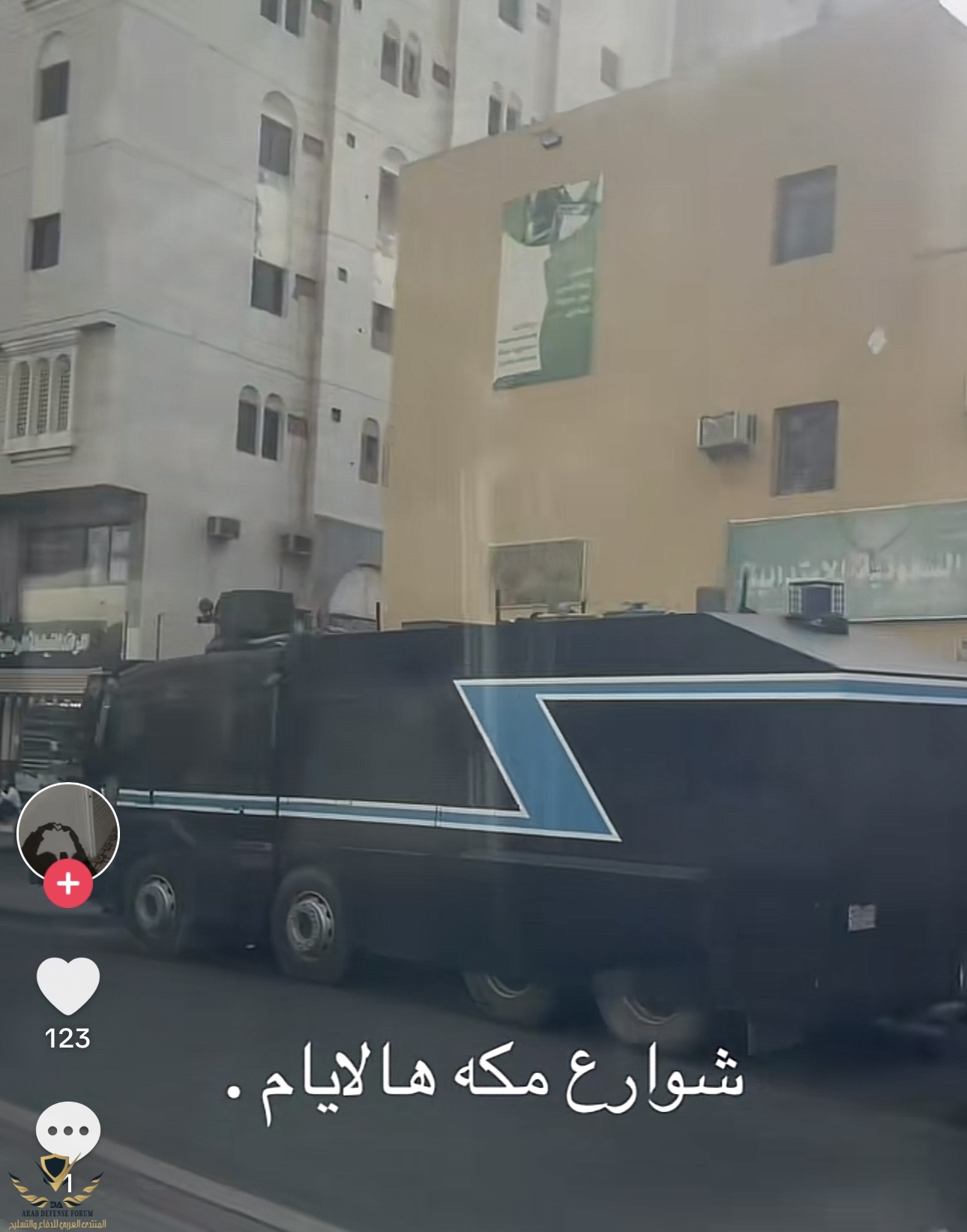Open the comments speech bubble
The image size is (967, 1232).
click(x=68, y=1130)
